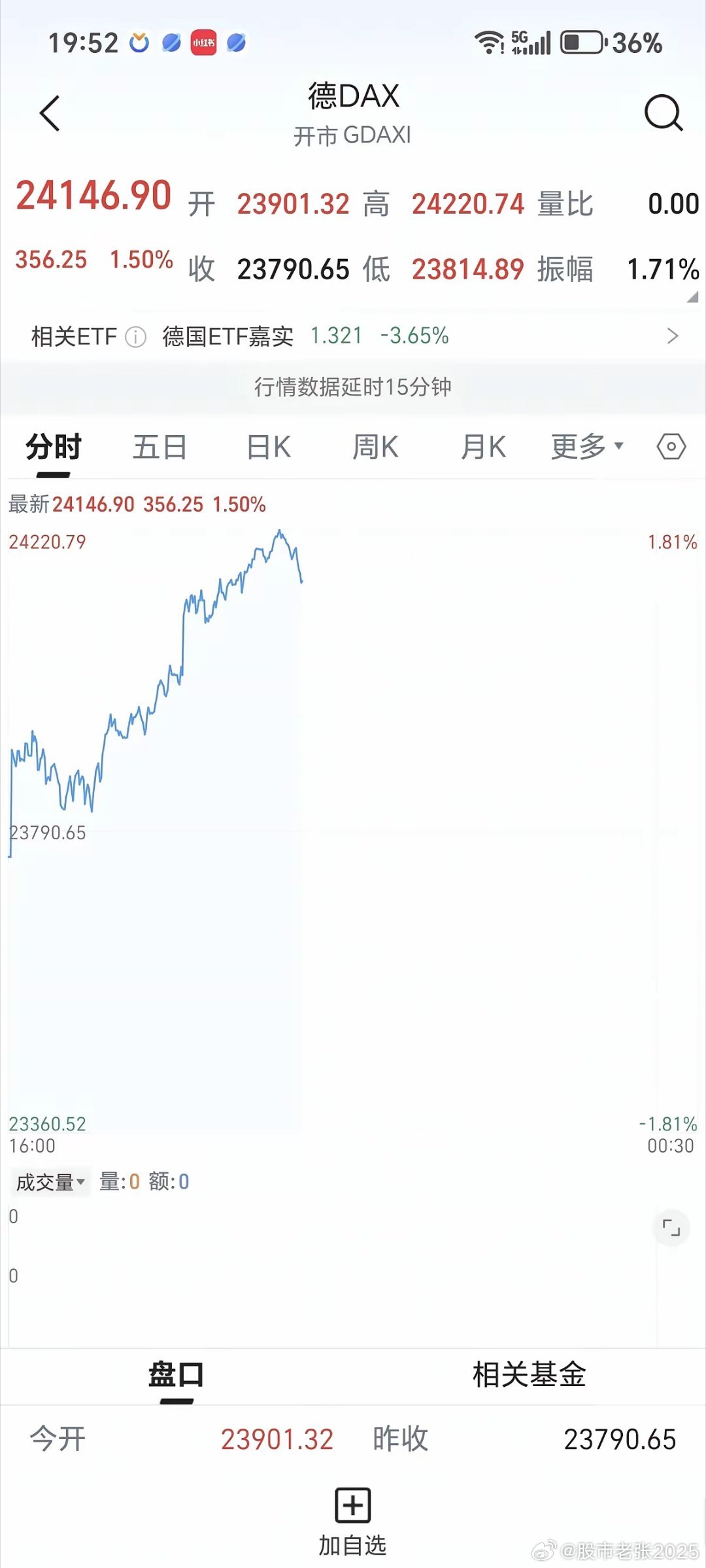706x1568 pixels.
Task: Tap the back arrow to exit 德DAX page
Action: (x=49, y=113)
